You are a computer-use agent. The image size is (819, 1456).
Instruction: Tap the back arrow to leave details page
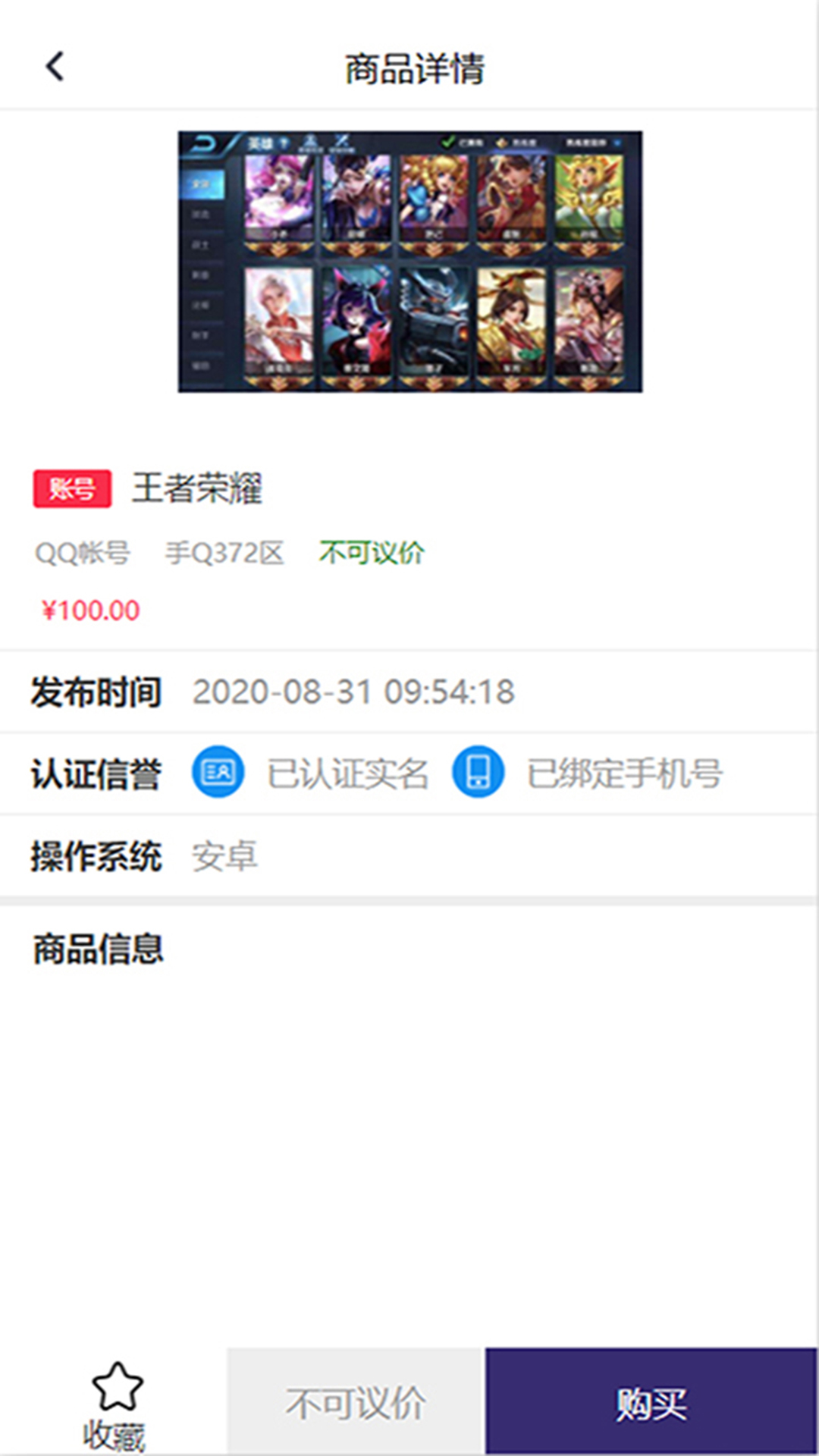point(53,67)
